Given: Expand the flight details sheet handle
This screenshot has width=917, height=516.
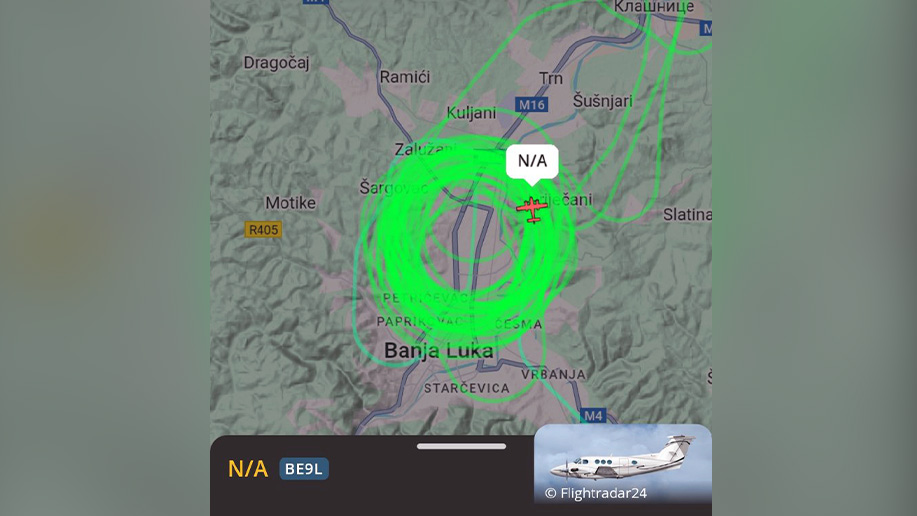Looking at the screenshot, I should [461, 446].
